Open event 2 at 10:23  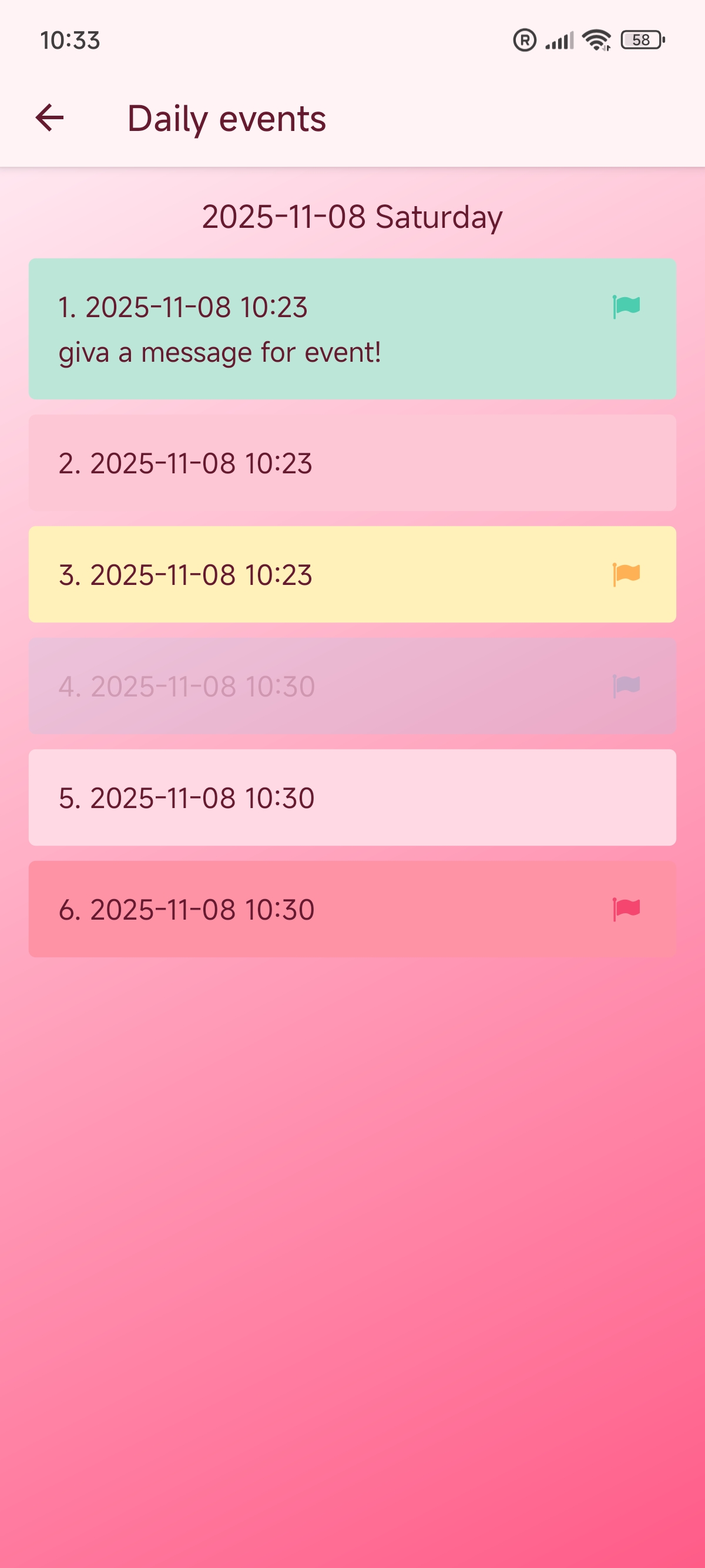(352, 463)
